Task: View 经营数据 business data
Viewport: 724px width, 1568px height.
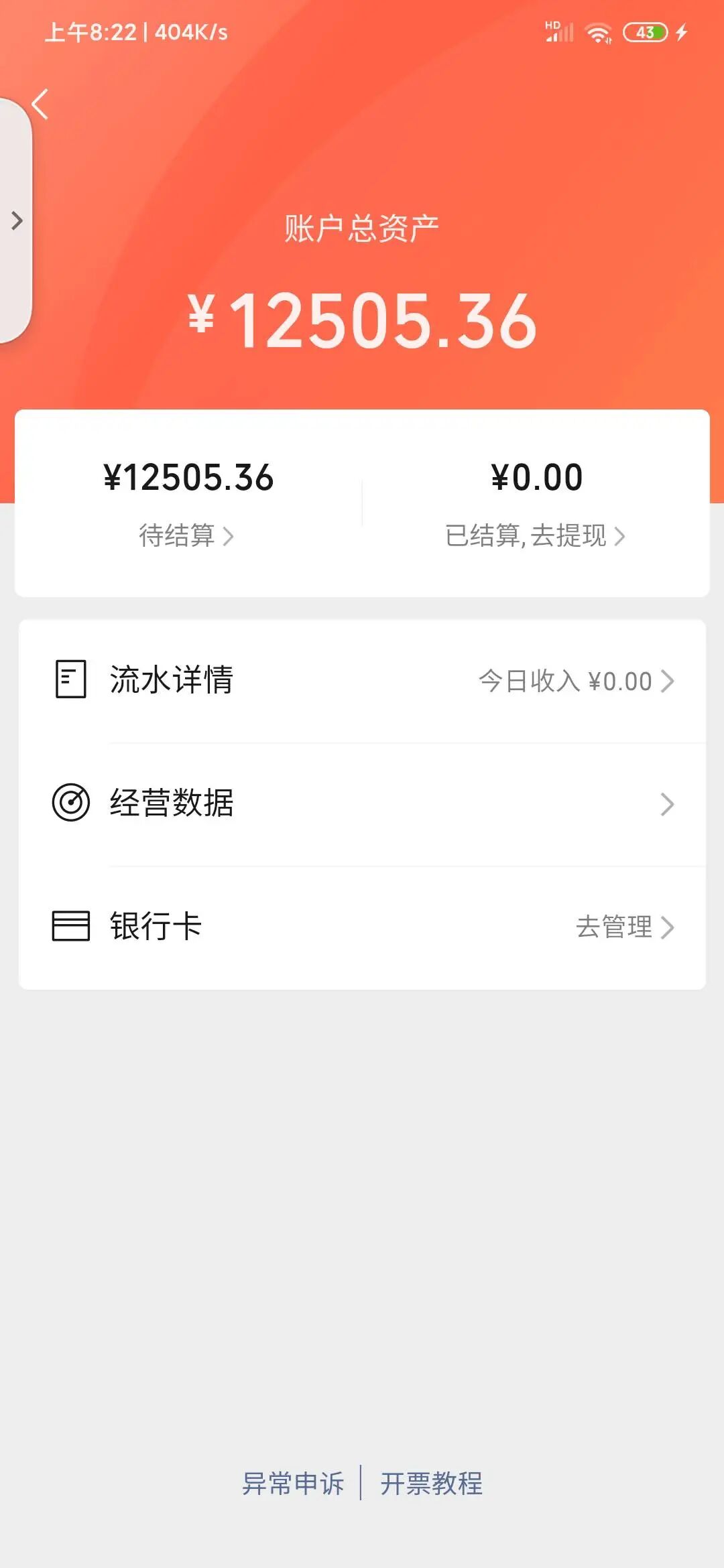Action: tap(362, 803)
